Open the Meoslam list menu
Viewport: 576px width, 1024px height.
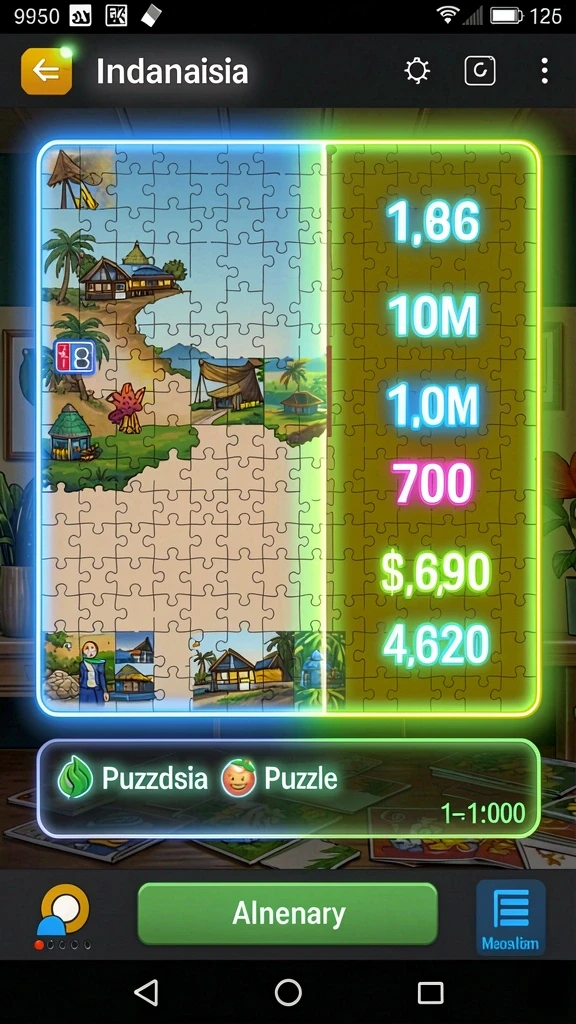(510, 917)
